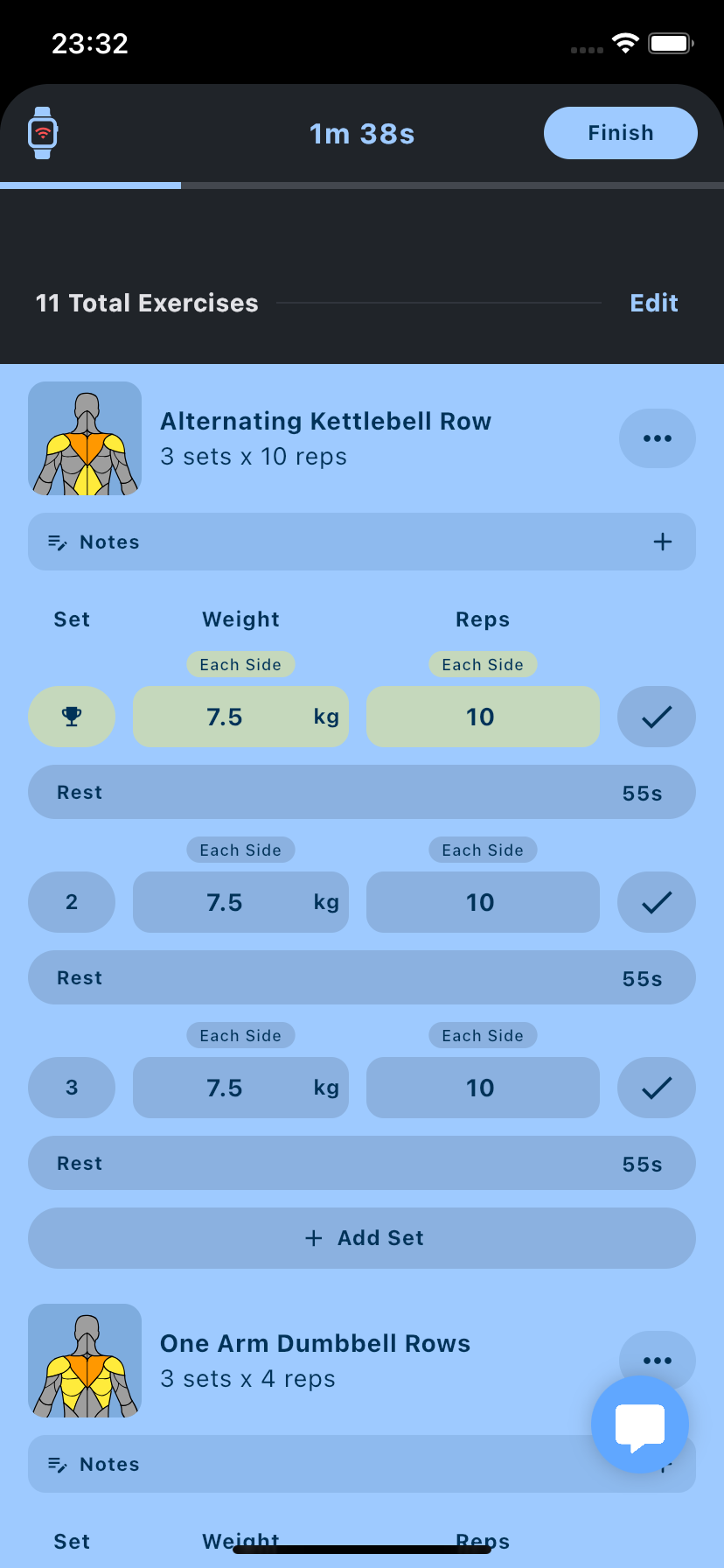Edit the weight for set 2
The height and width of the screenshot is (1568, 724).
pos(240,902)
